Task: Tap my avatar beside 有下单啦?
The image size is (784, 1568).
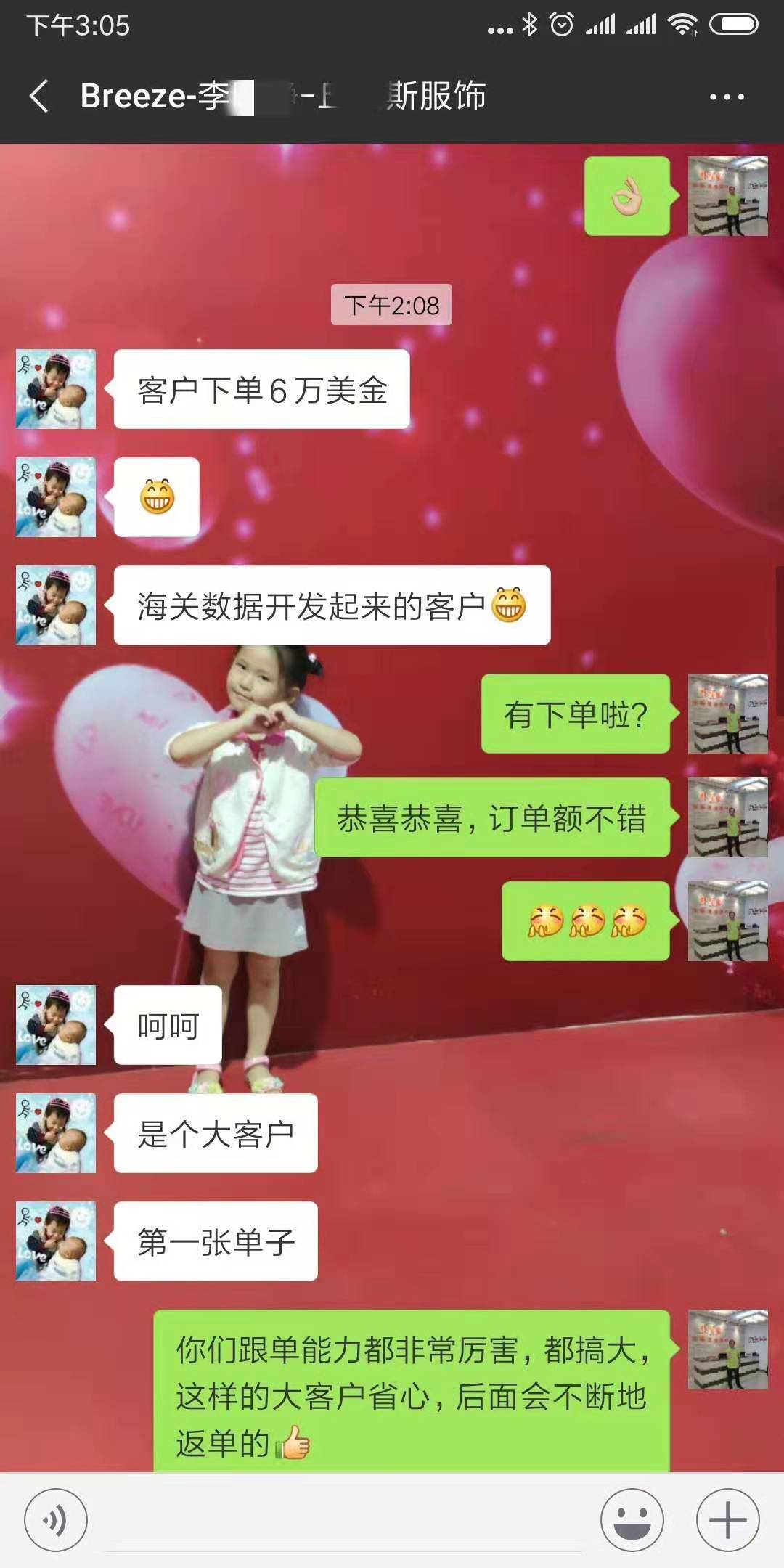Action: click(x=727, y=714)
